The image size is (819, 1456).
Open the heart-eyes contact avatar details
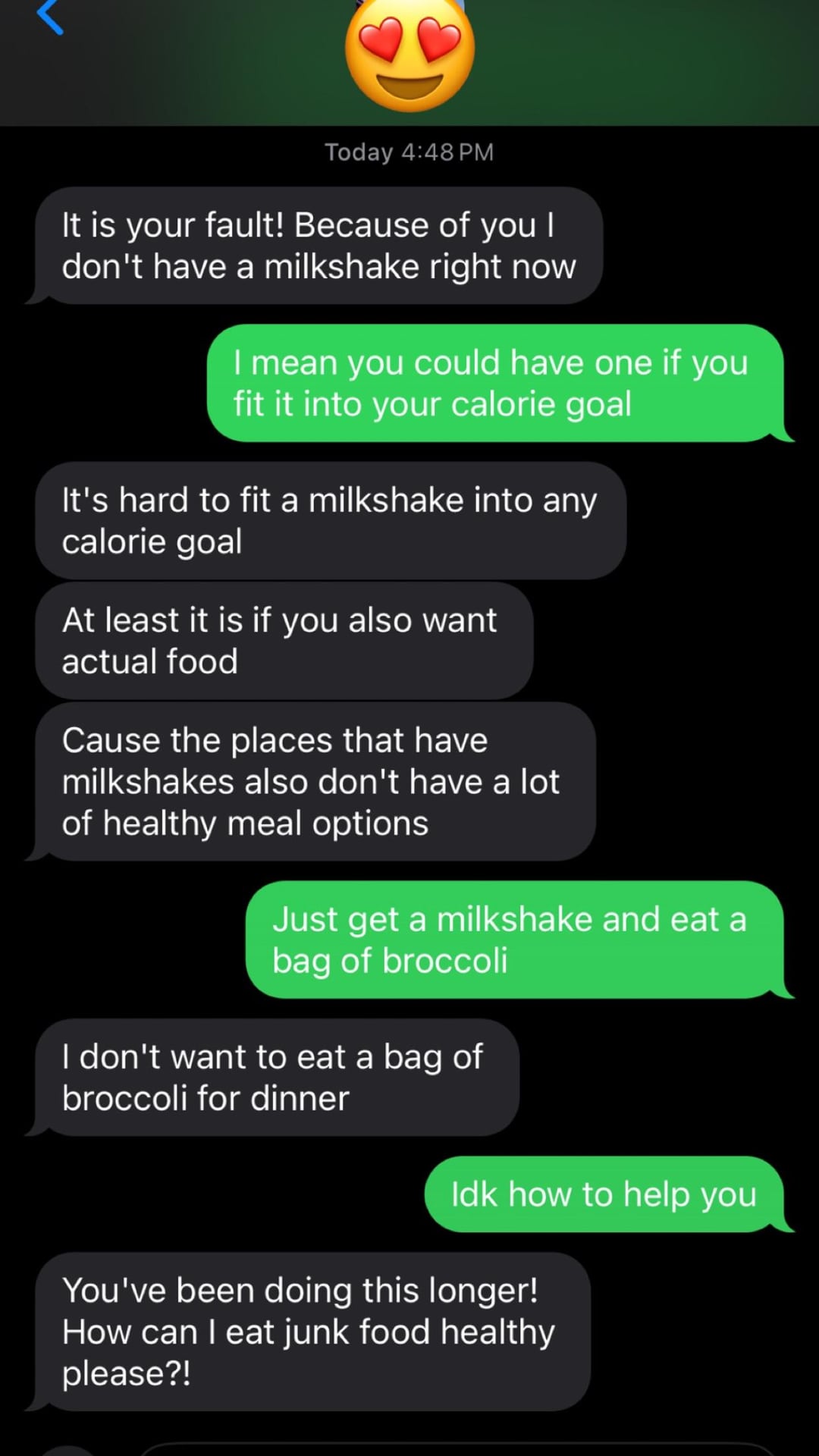click(409, 55)
